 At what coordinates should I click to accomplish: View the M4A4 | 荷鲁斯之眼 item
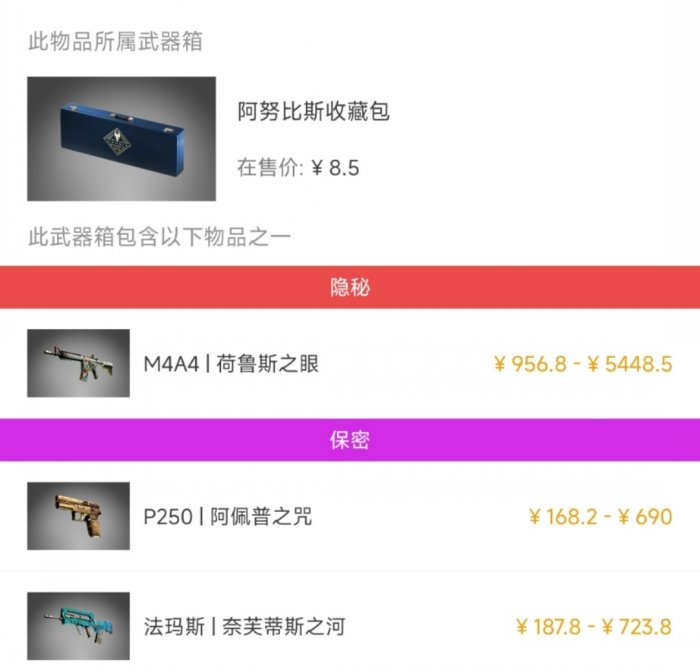point(231,364)
